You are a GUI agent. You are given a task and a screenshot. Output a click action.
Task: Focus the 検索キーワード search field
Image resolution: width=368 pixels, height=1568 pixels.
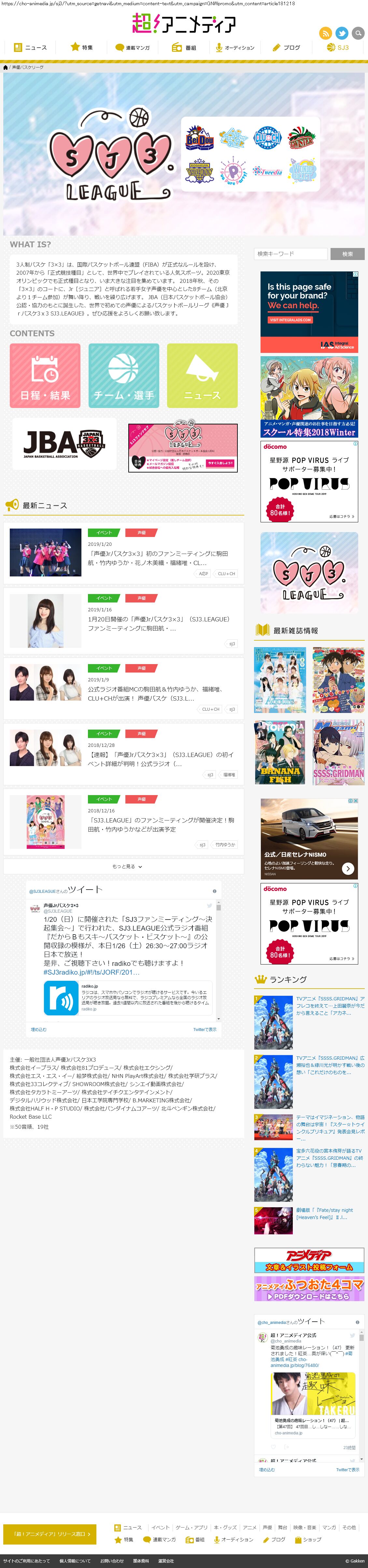click(290, 254)
